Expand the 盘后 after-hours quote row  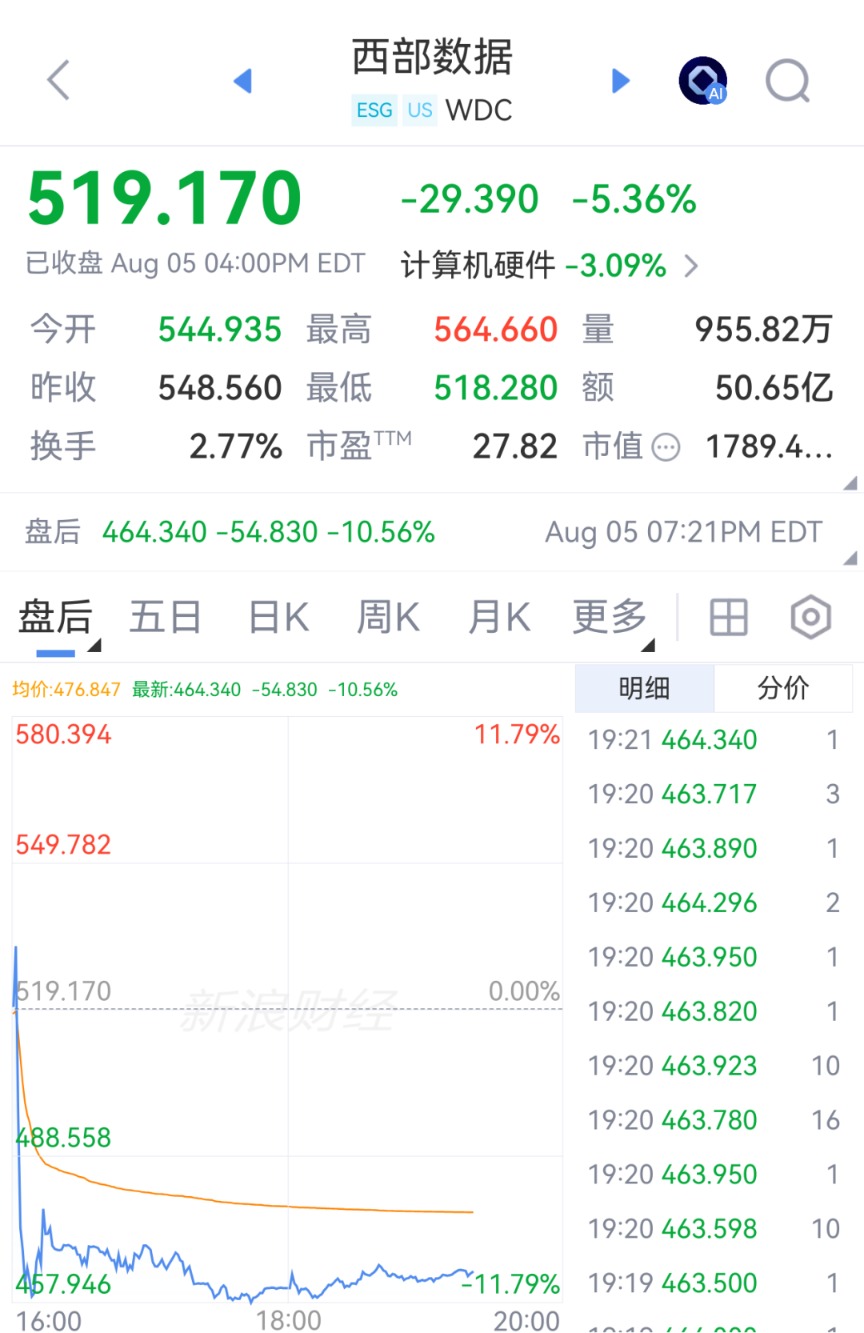click(x=432, y=532)
